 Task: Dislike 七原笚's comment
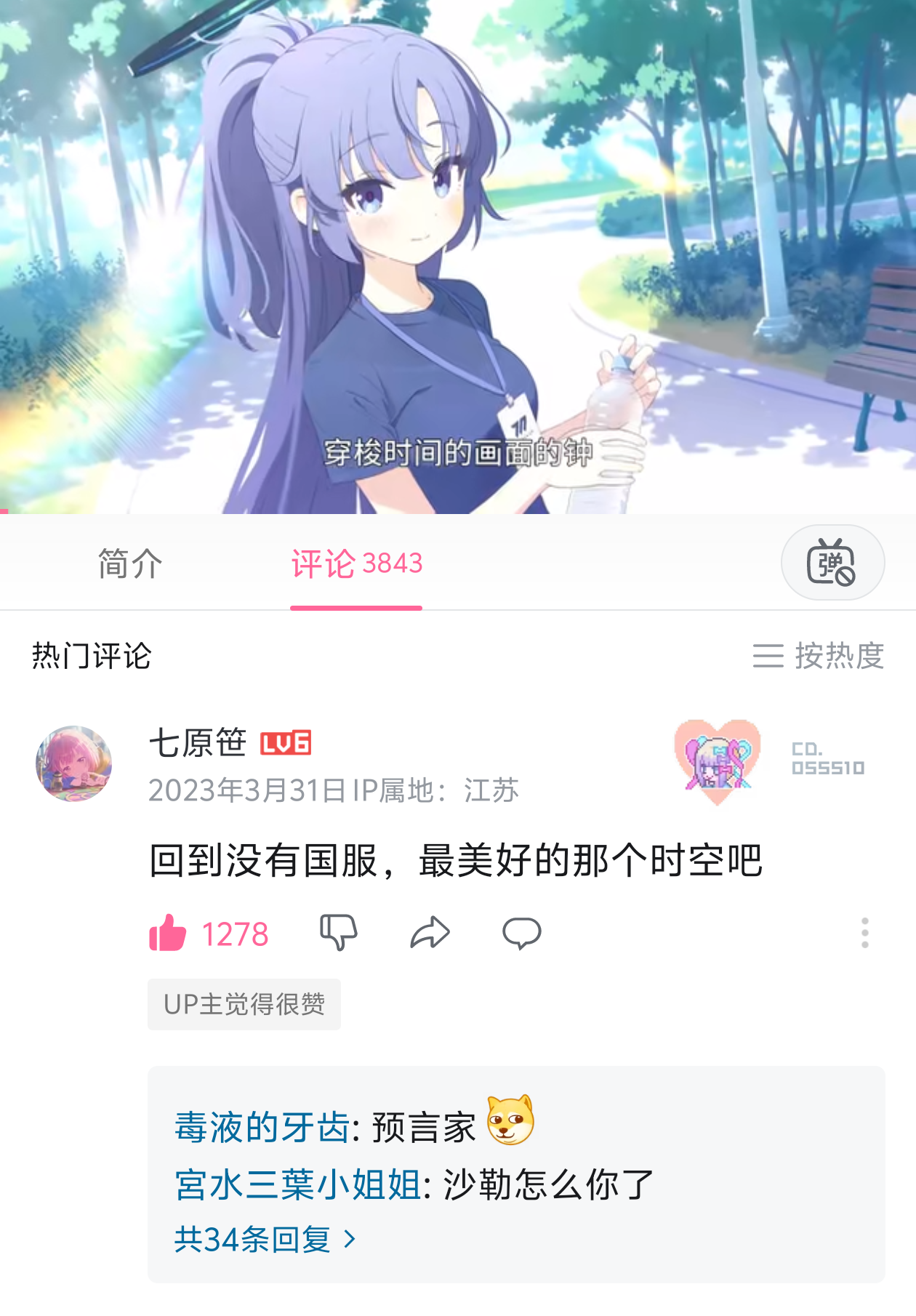click(339, 933)
